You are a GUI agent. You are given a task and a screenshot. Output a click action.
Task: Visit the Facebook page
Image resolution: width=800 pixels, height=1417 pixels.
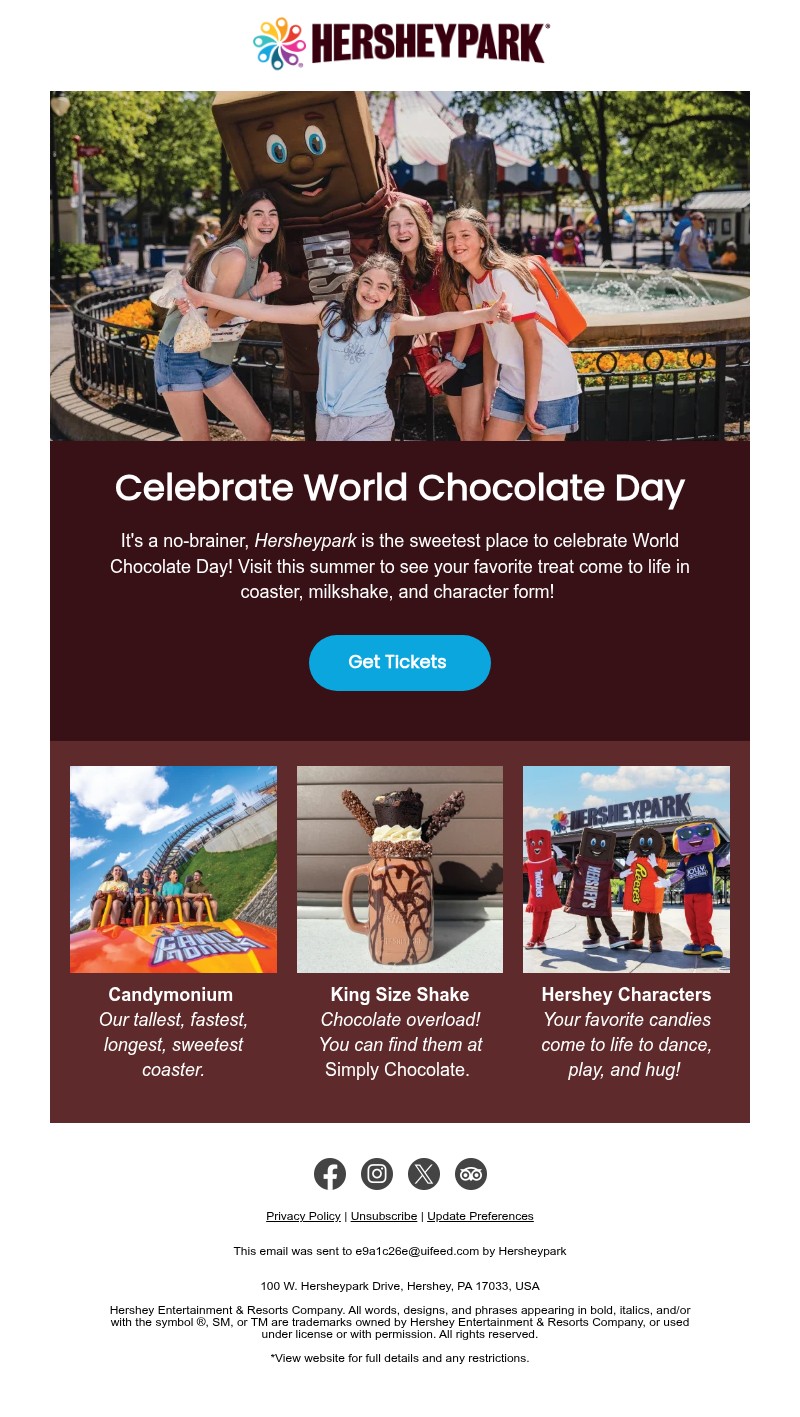click(330, 1174)
